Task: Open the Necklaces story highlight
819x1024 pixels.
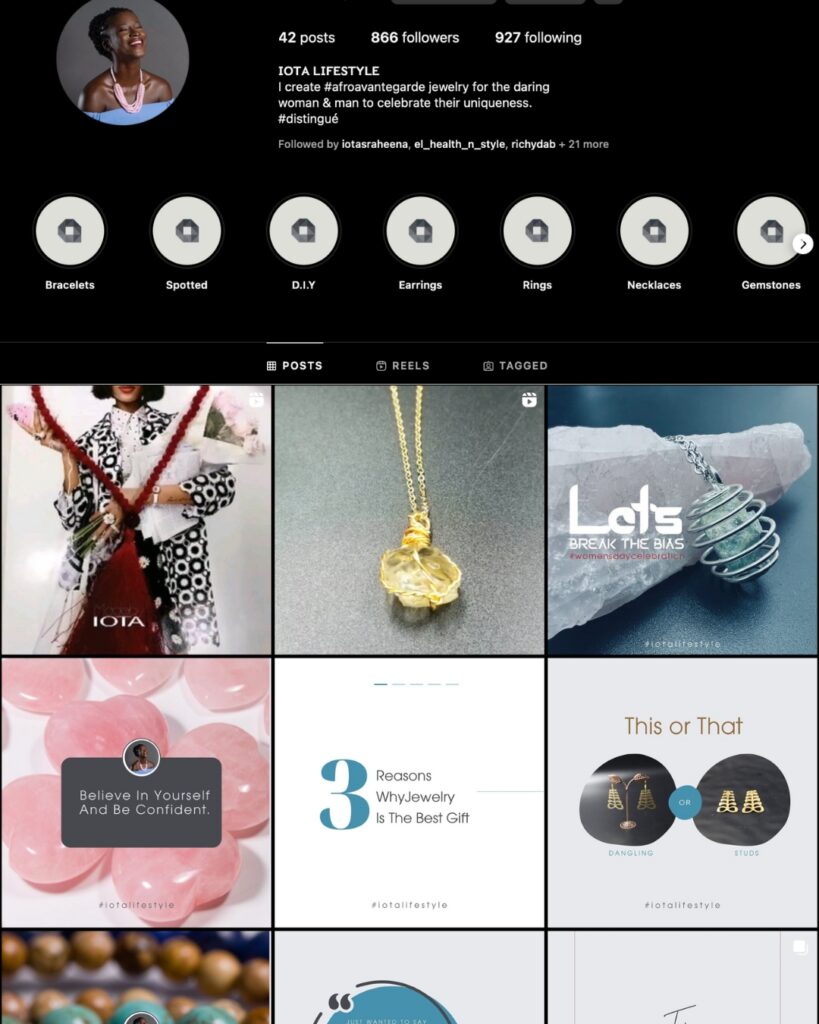Action: coord(654,231)
